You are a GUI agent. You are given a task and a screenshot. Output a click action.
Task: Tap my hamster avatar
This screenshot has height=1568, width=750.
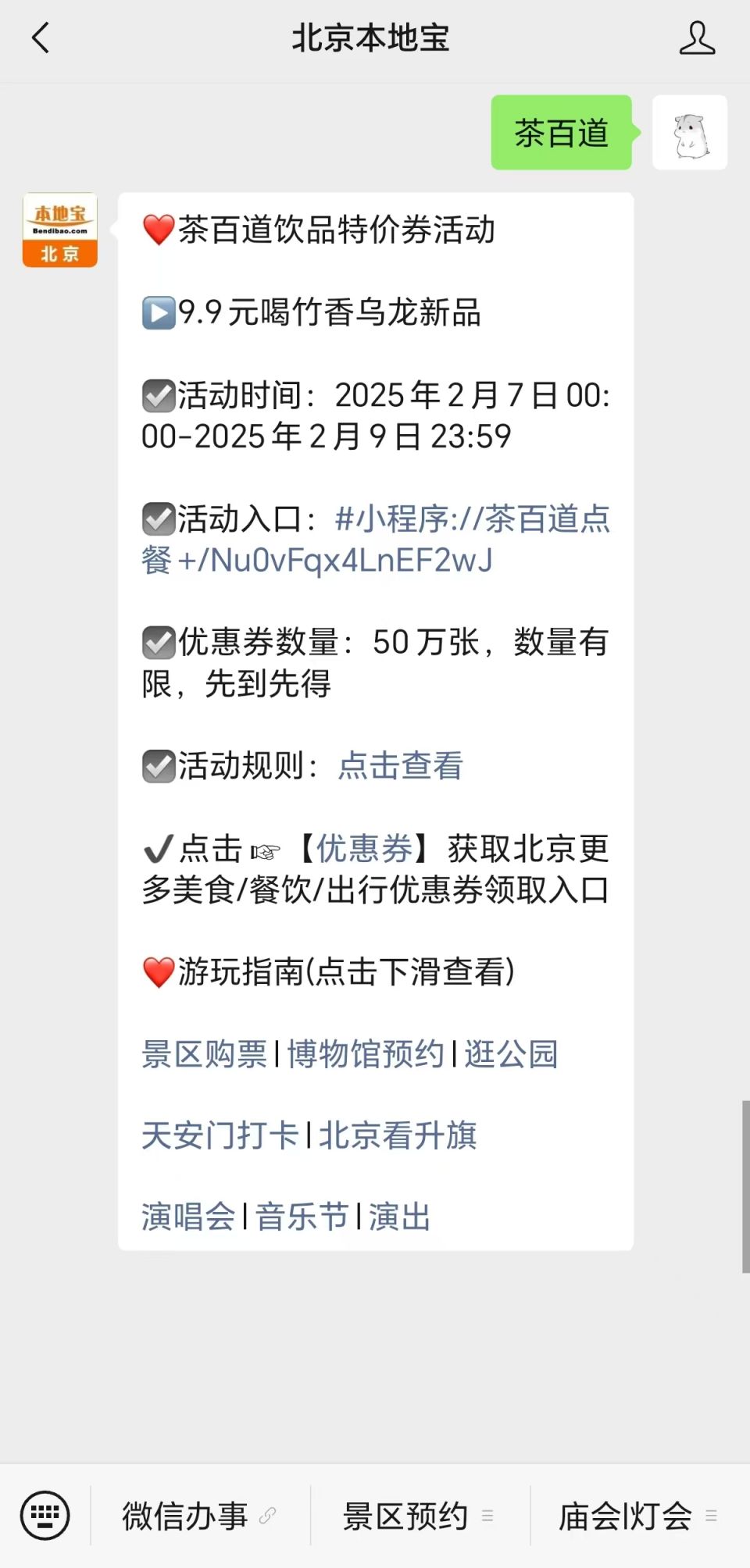click(690, 133)
